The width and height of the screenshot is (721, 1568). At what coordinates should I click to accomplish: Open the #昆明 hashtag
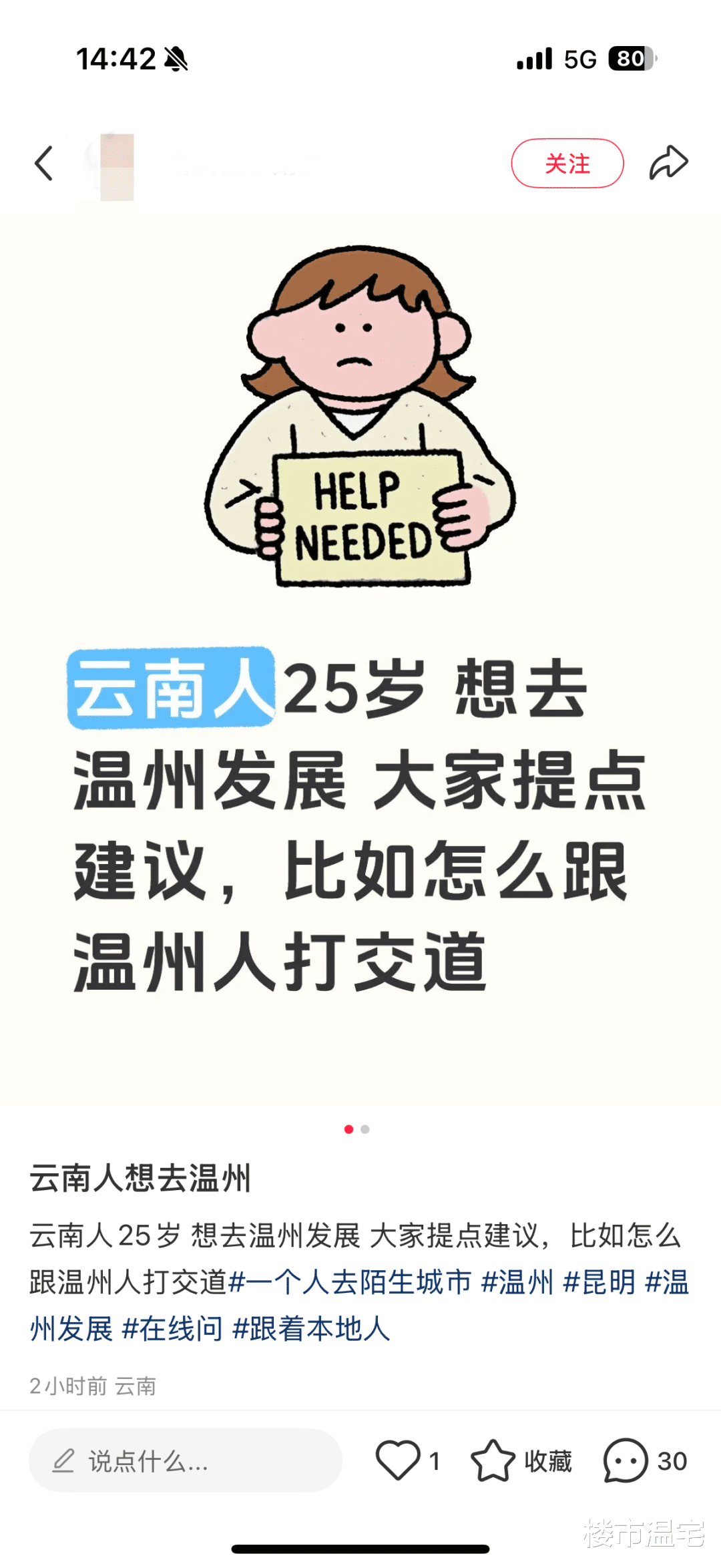[599, 1282]
